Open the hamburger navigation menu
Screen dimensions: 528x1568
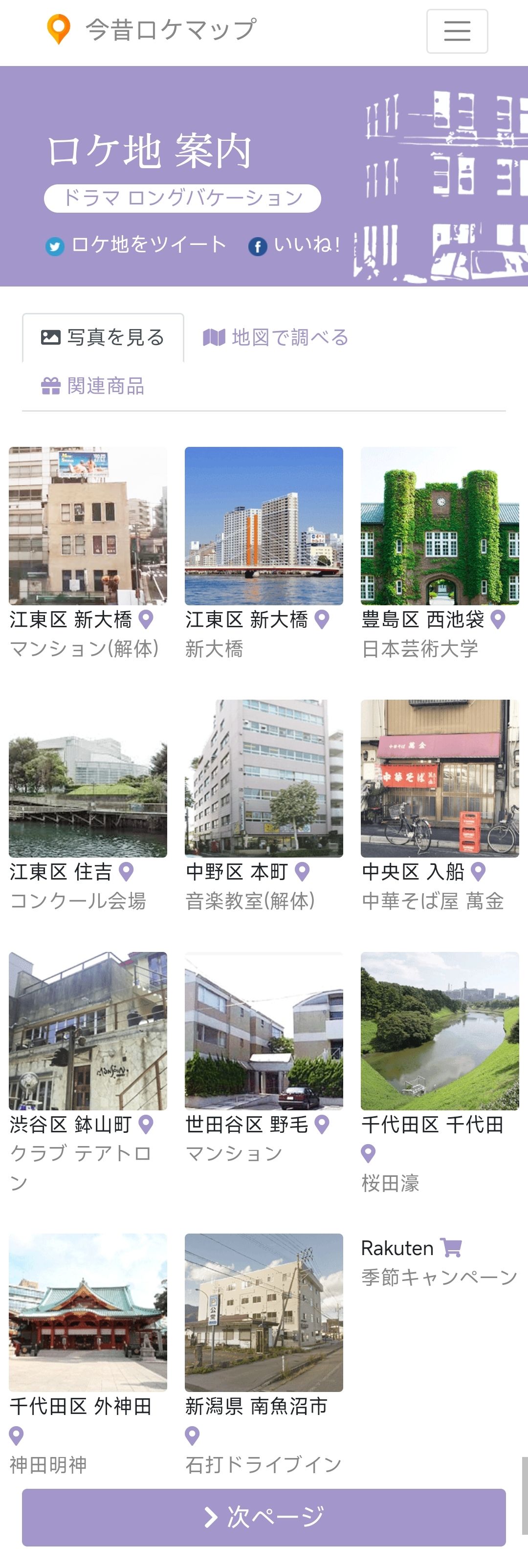(457, 31)
